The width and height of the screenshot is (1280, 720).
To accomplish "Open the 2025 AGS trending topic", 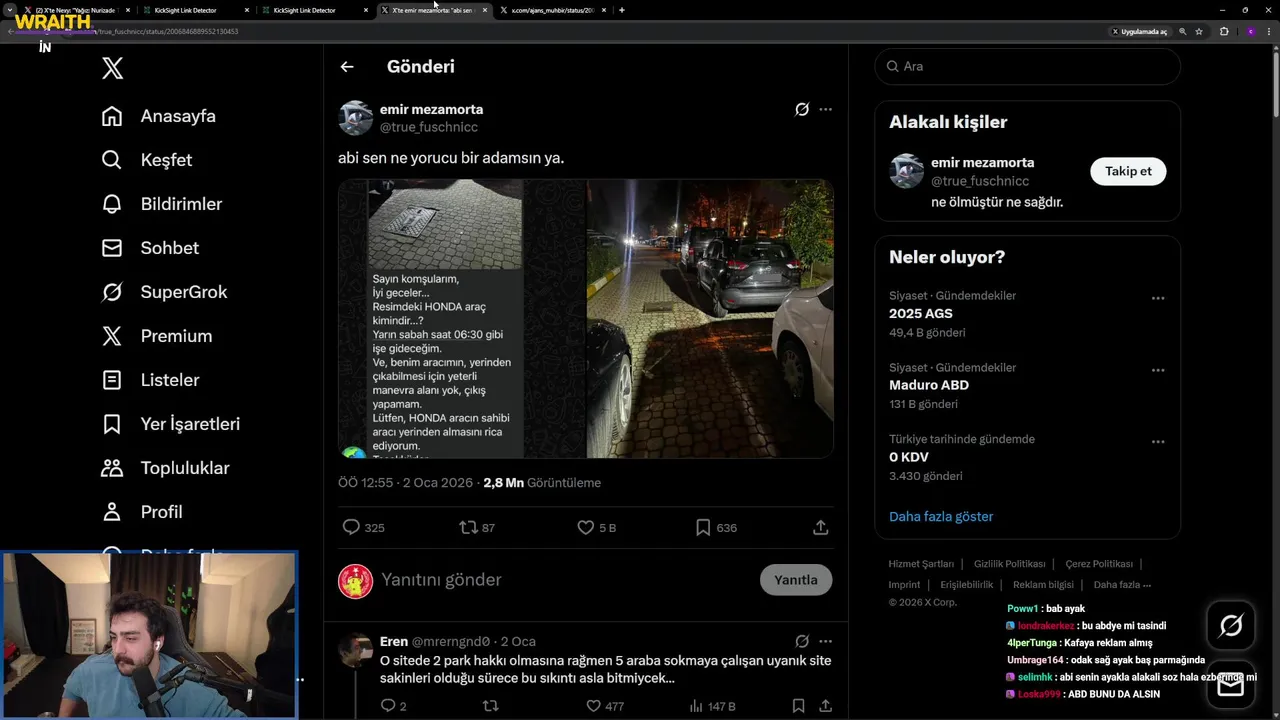I will (x=920, y=314).
